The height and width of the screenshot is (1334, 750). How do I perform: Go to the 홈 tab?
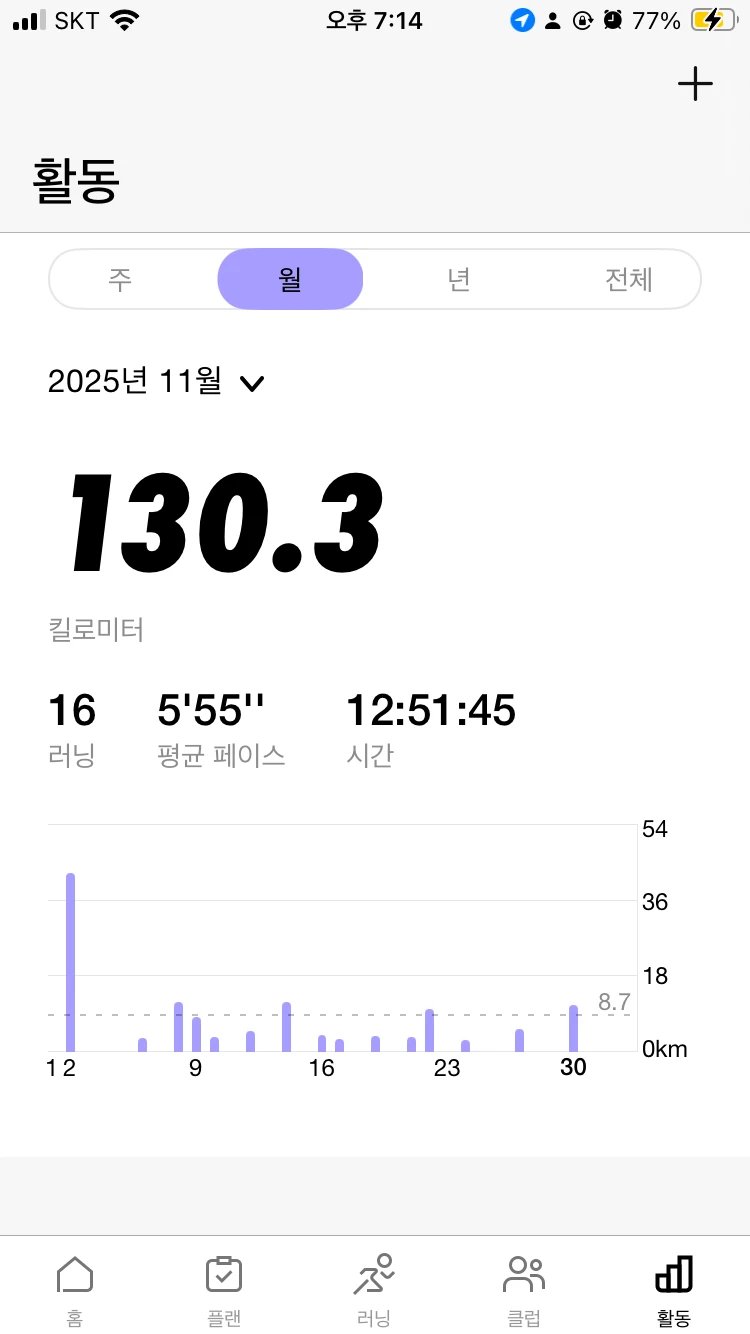click(75, 1289)
